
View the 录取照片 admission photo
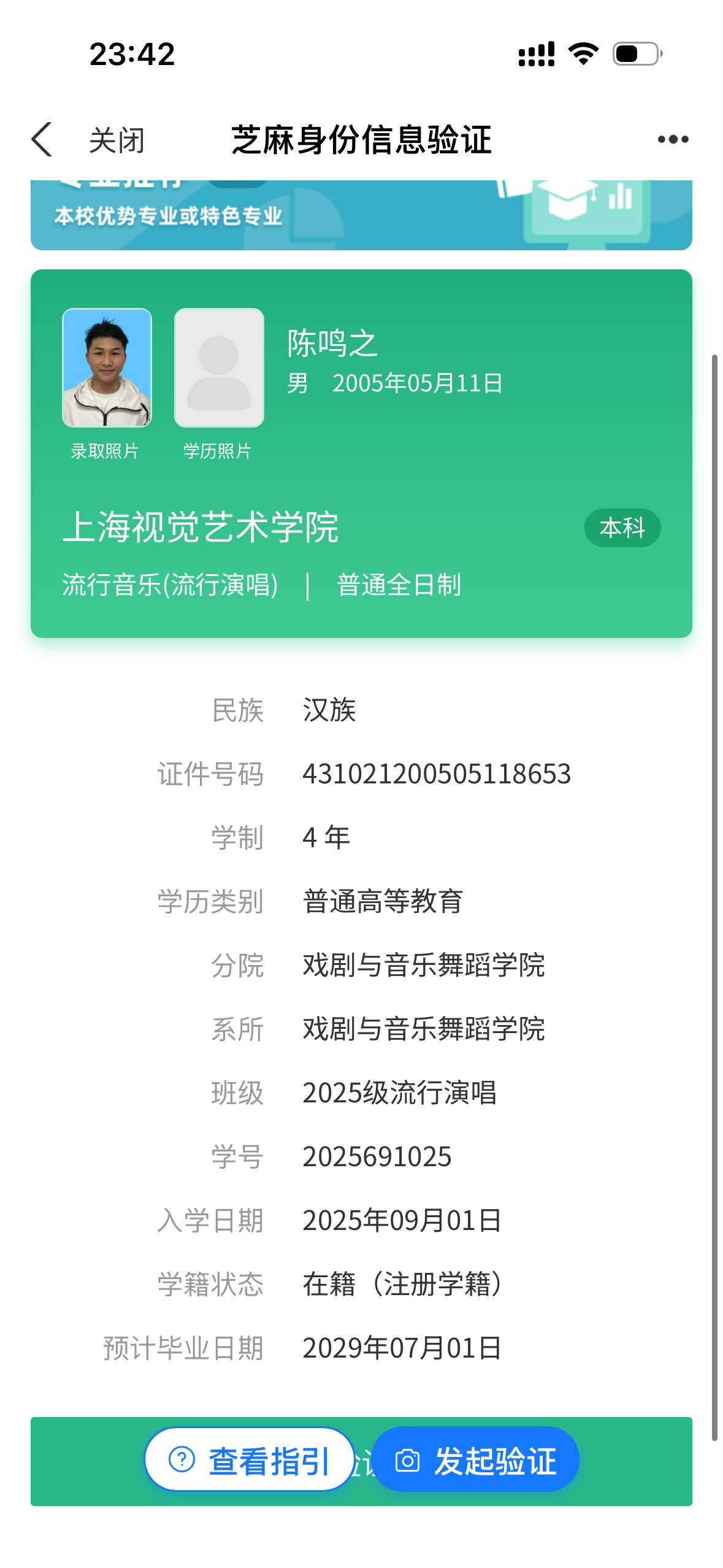tap(107, 367)
